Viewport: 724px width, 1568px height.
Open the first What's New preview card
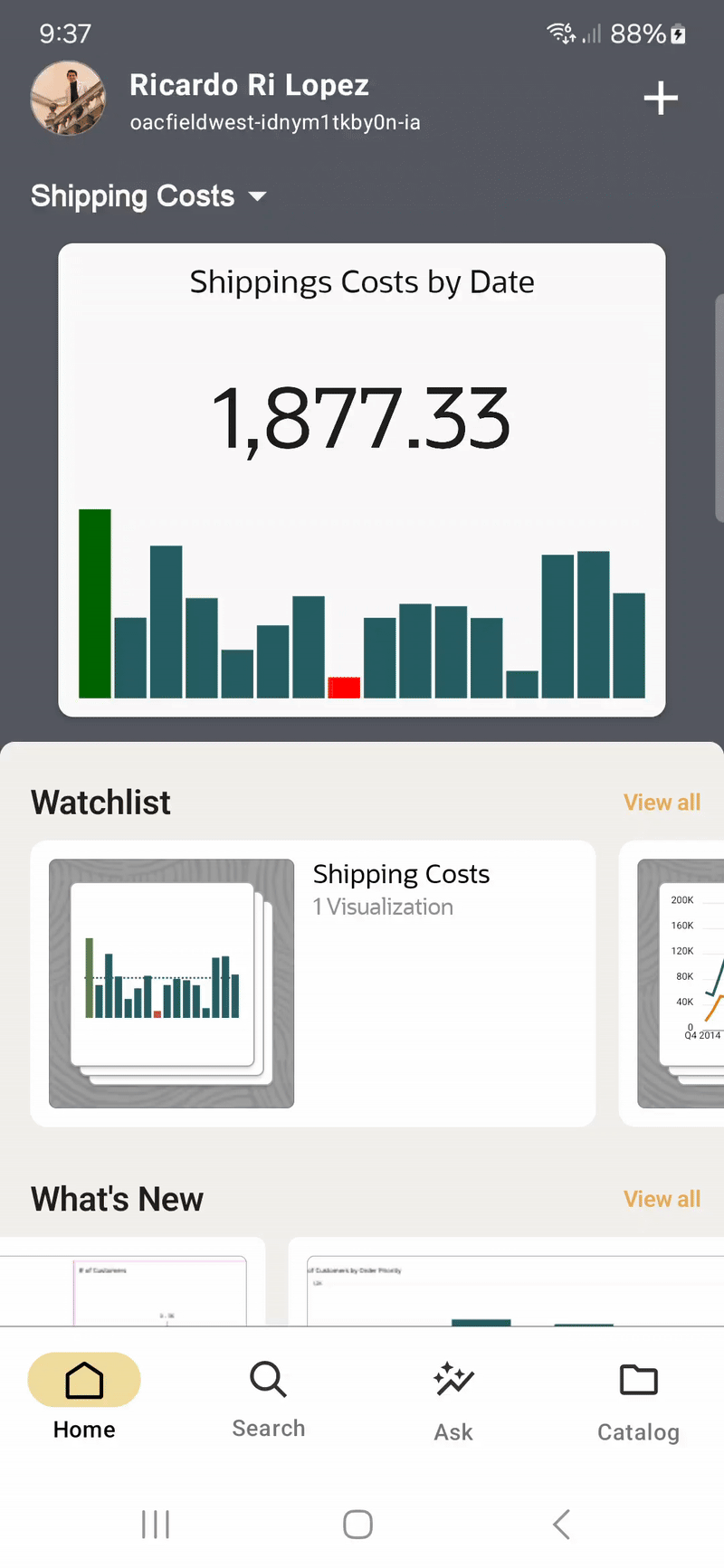click(x=131, y=1292)
